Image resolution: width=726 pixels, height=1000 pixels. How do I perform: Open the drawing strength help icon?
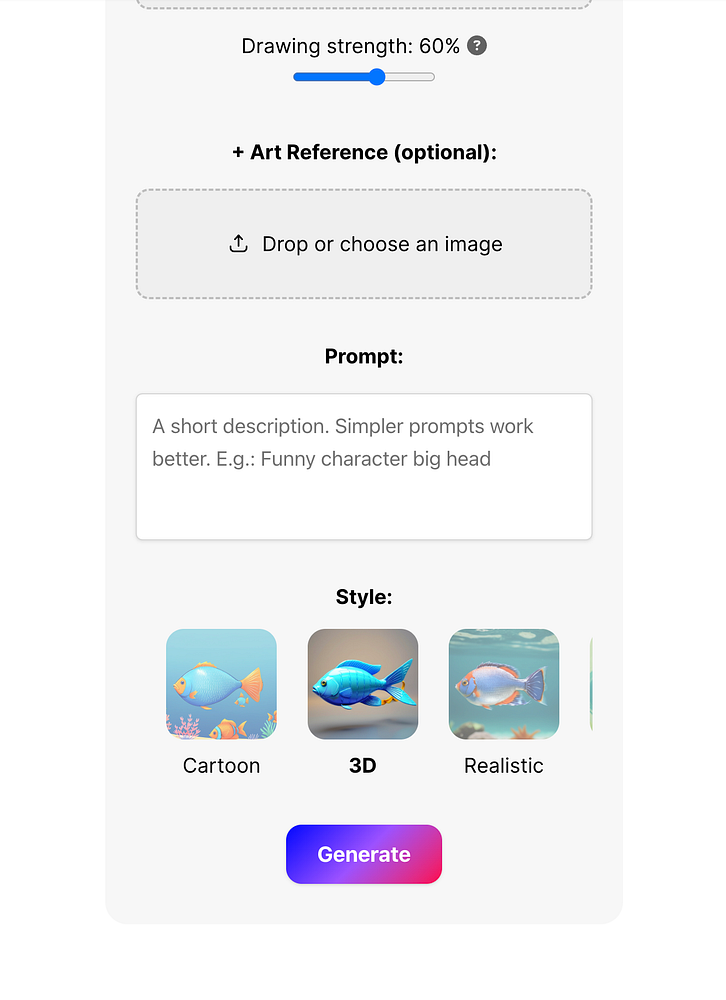pyautogui.click(x=477, y=46)
